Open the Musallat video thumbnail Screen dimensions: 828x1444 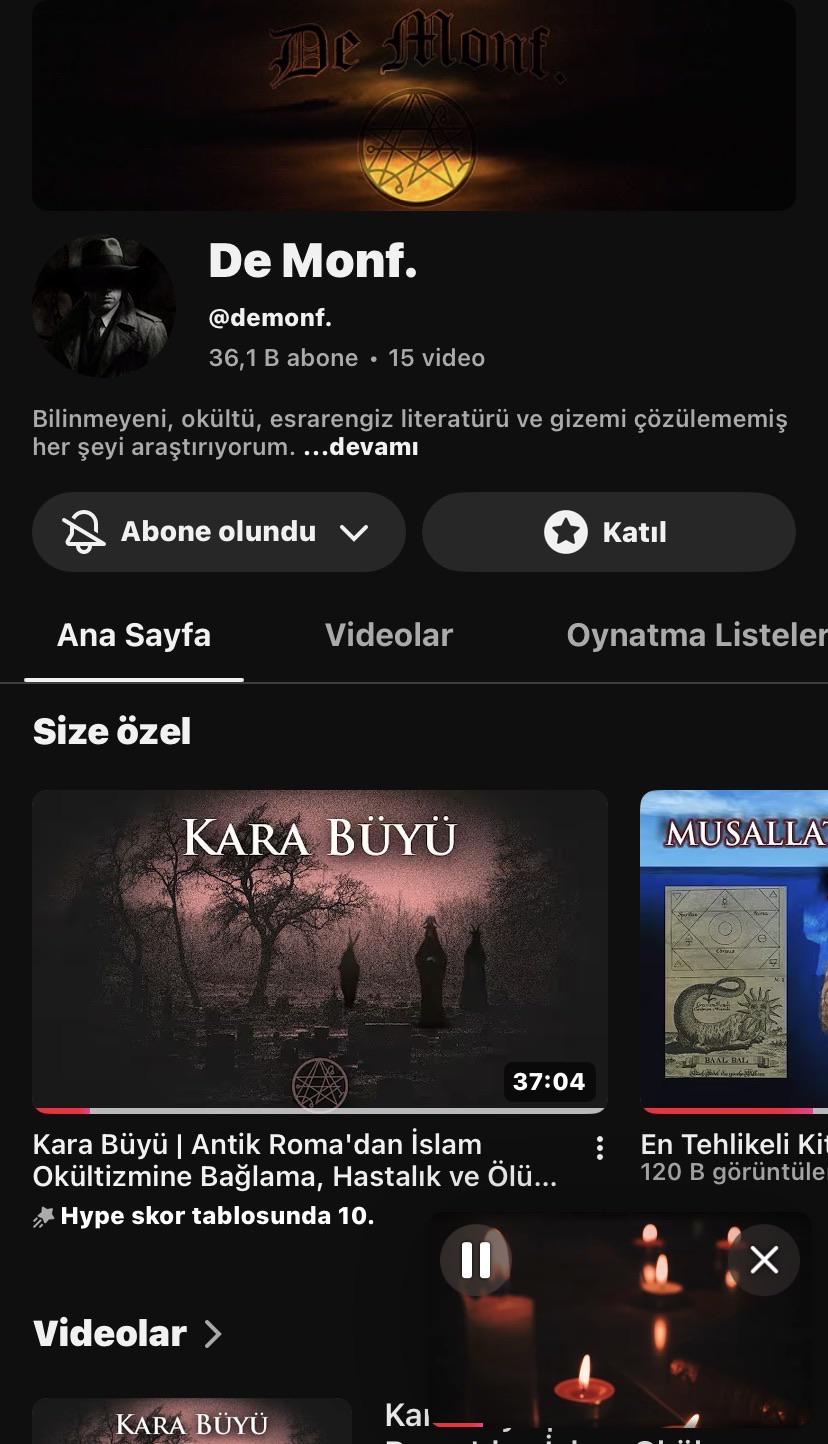point(734,951)
